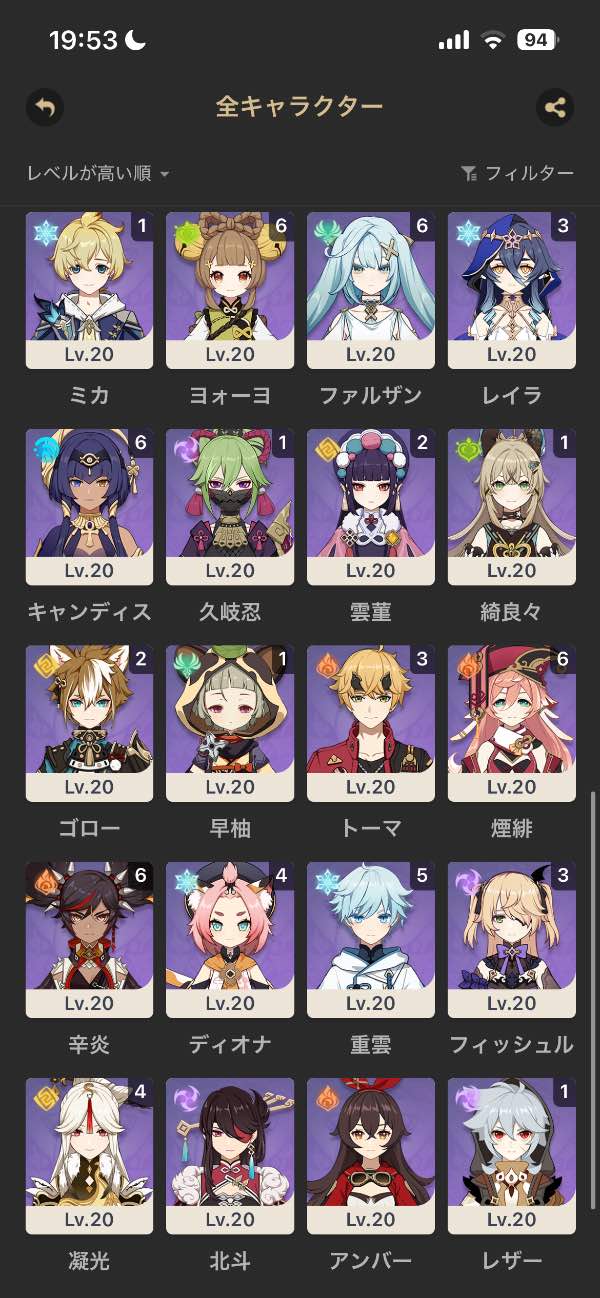Open the ディオナ character card
The image size is (600, 1298).
(230, 940)
